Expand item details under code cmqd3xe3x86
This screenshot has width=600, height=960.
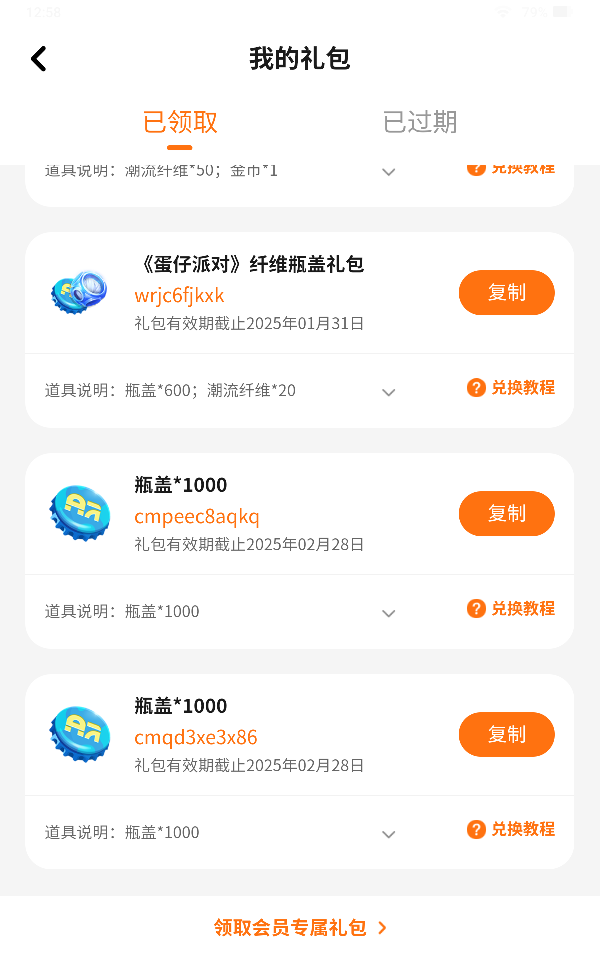[389, 834]
